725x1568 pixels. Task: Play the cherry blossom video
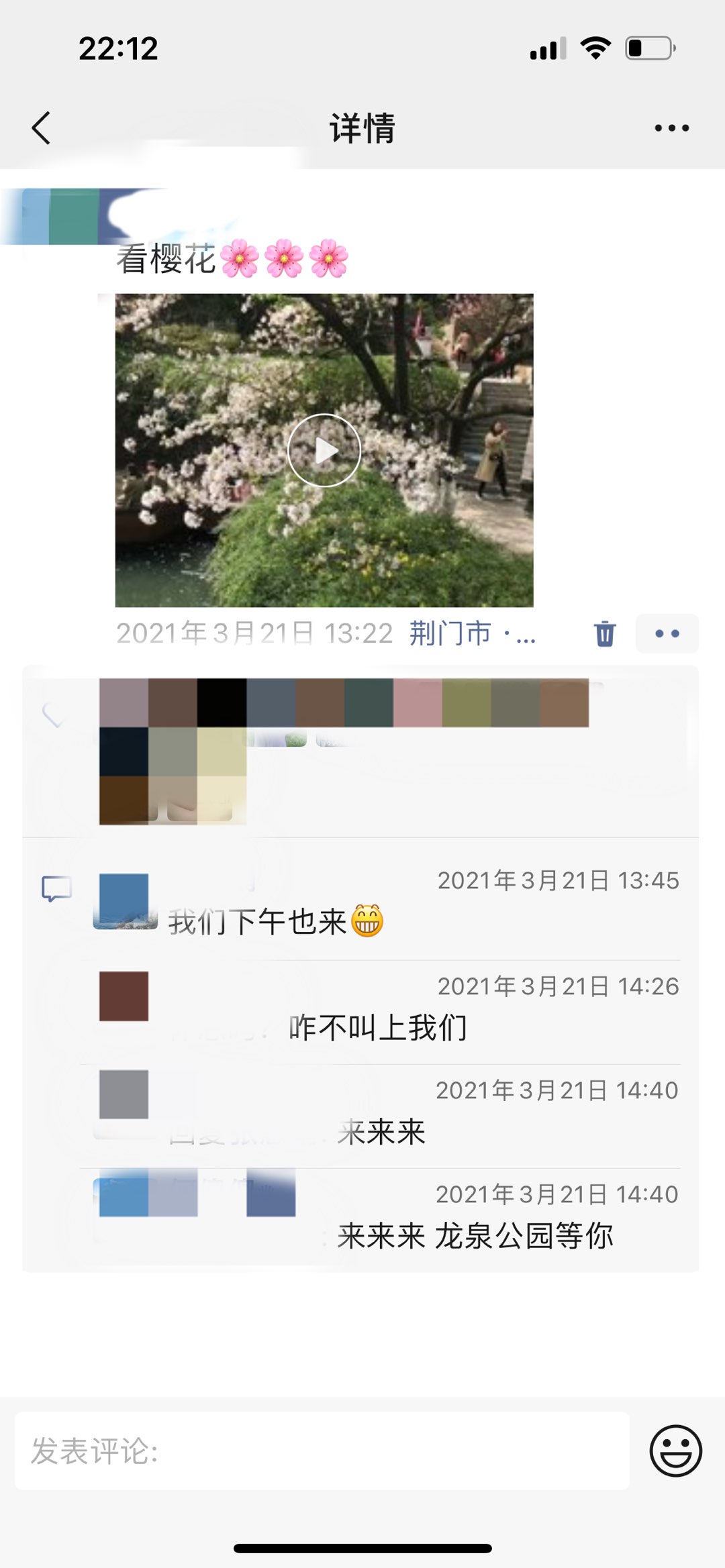(x=324, y=450)
